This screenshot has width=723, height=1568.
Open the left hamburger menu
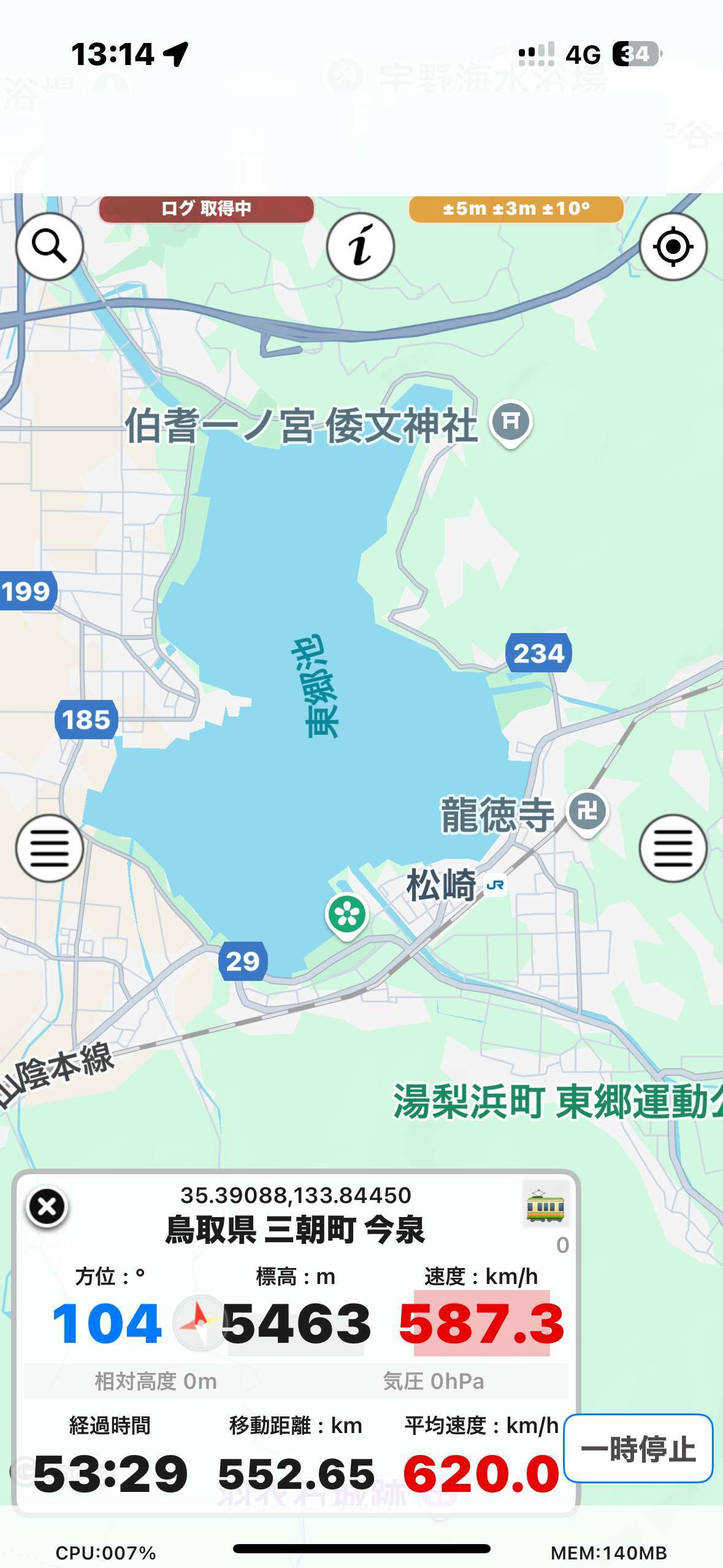(49, 848)
